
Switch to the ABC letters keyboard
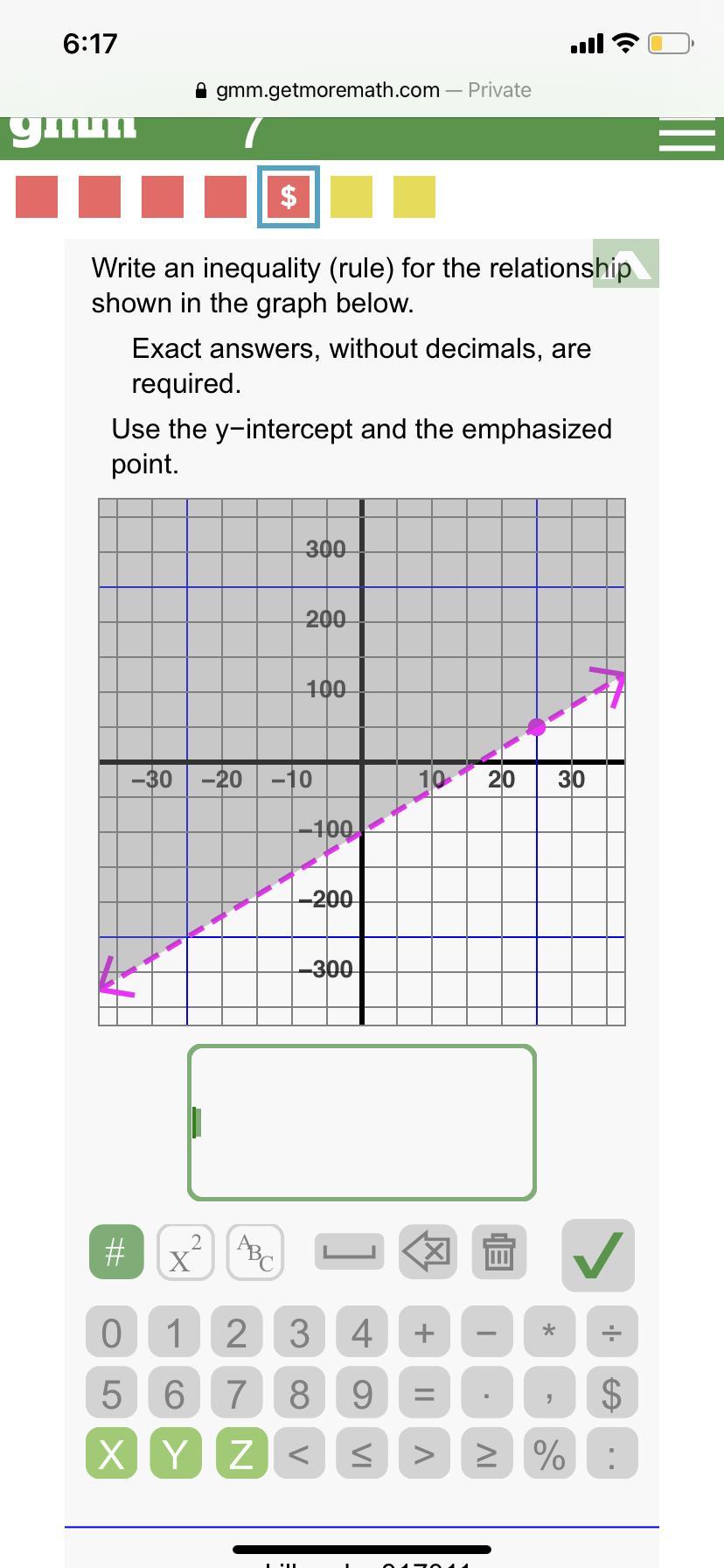(255, 1252)
